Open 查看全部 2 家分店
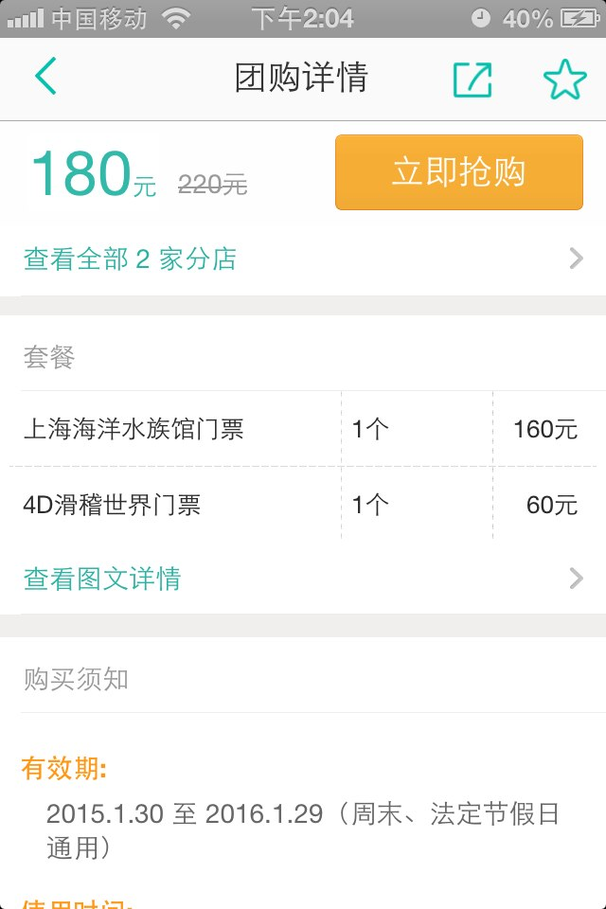The height and width of the screenshot is (909, 606). [302, 259]
